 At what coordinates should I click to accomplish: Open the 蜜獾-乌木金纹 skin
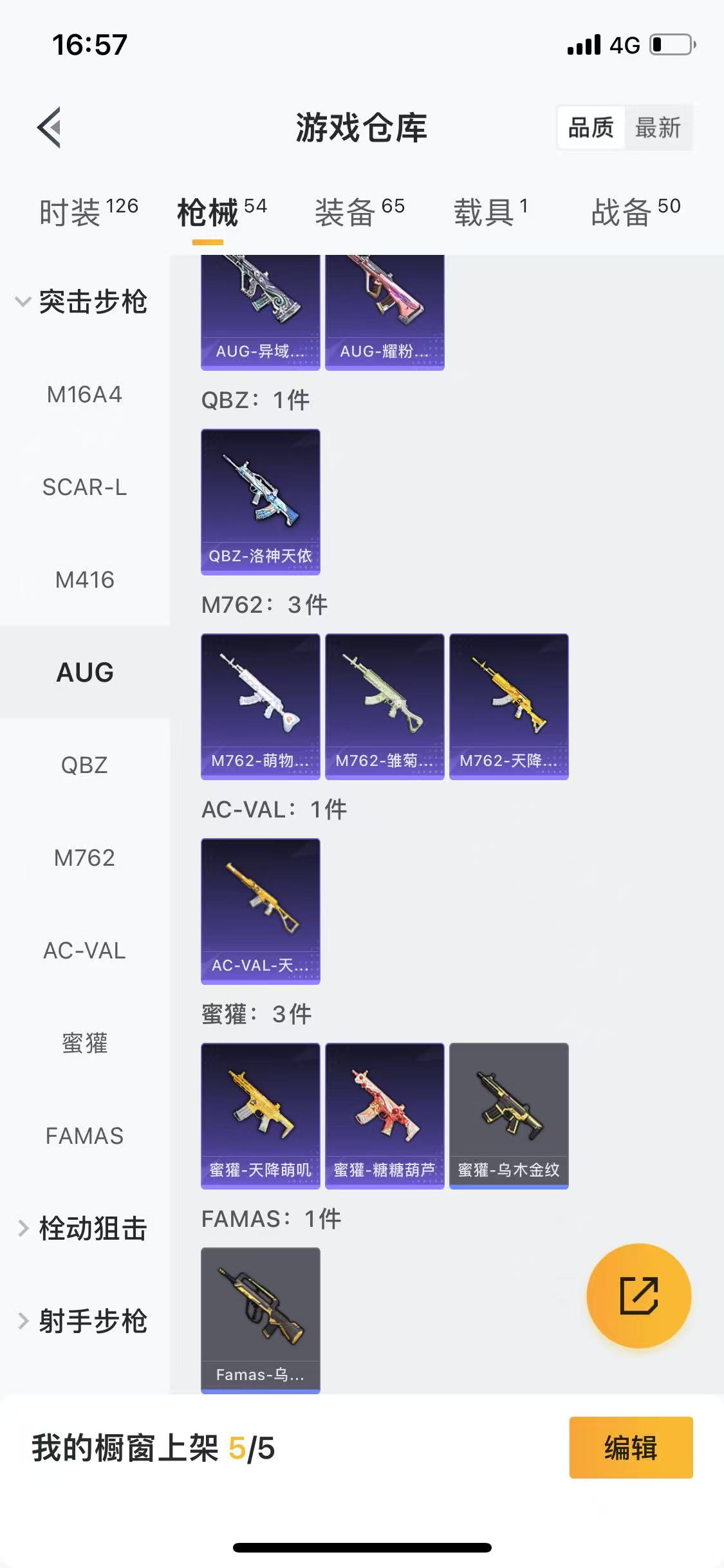508,1115
